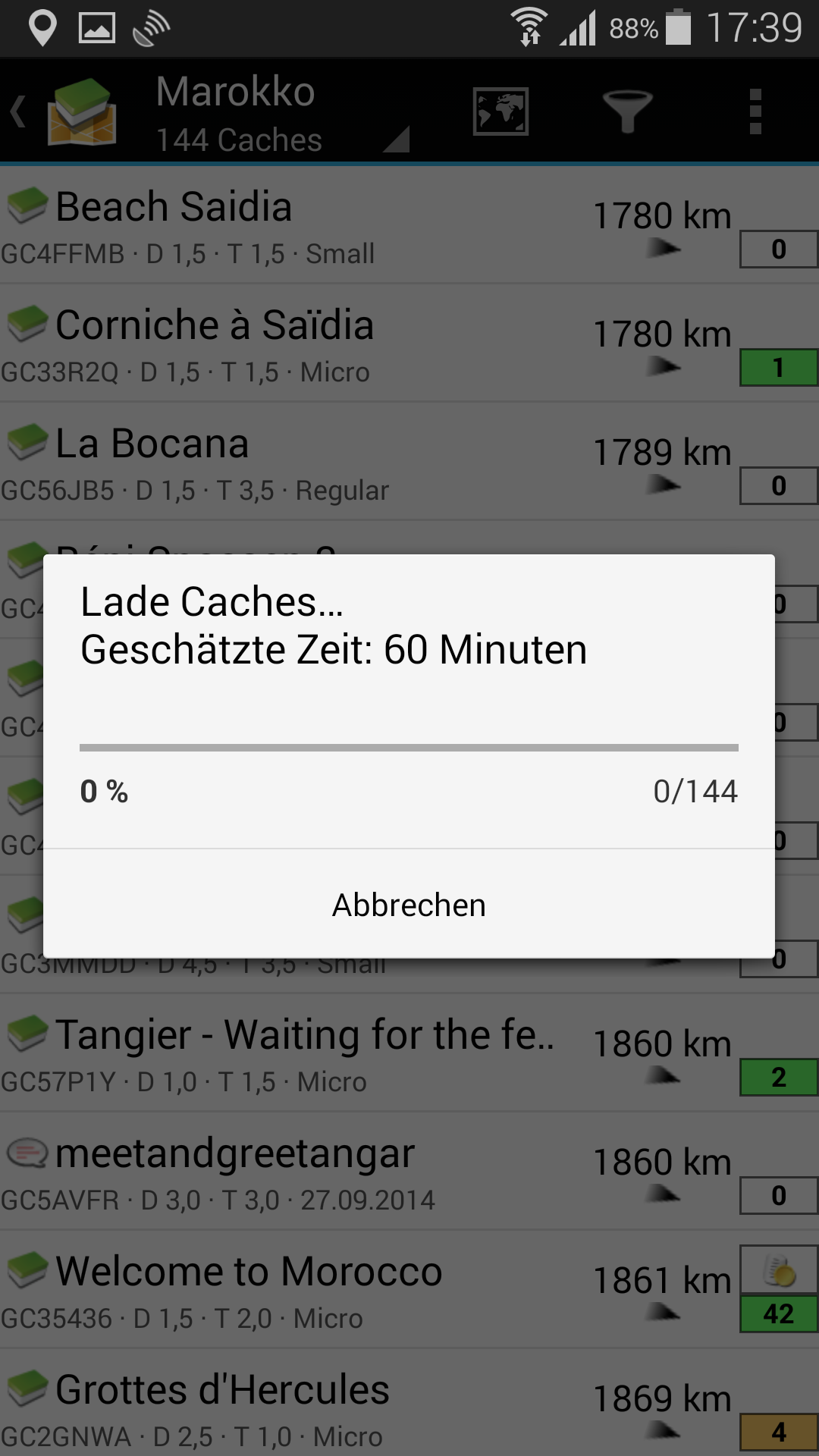Open the map view icon
Image resolution: width=819 pixels, height=1456 pixels.
(x=500, y=111)
